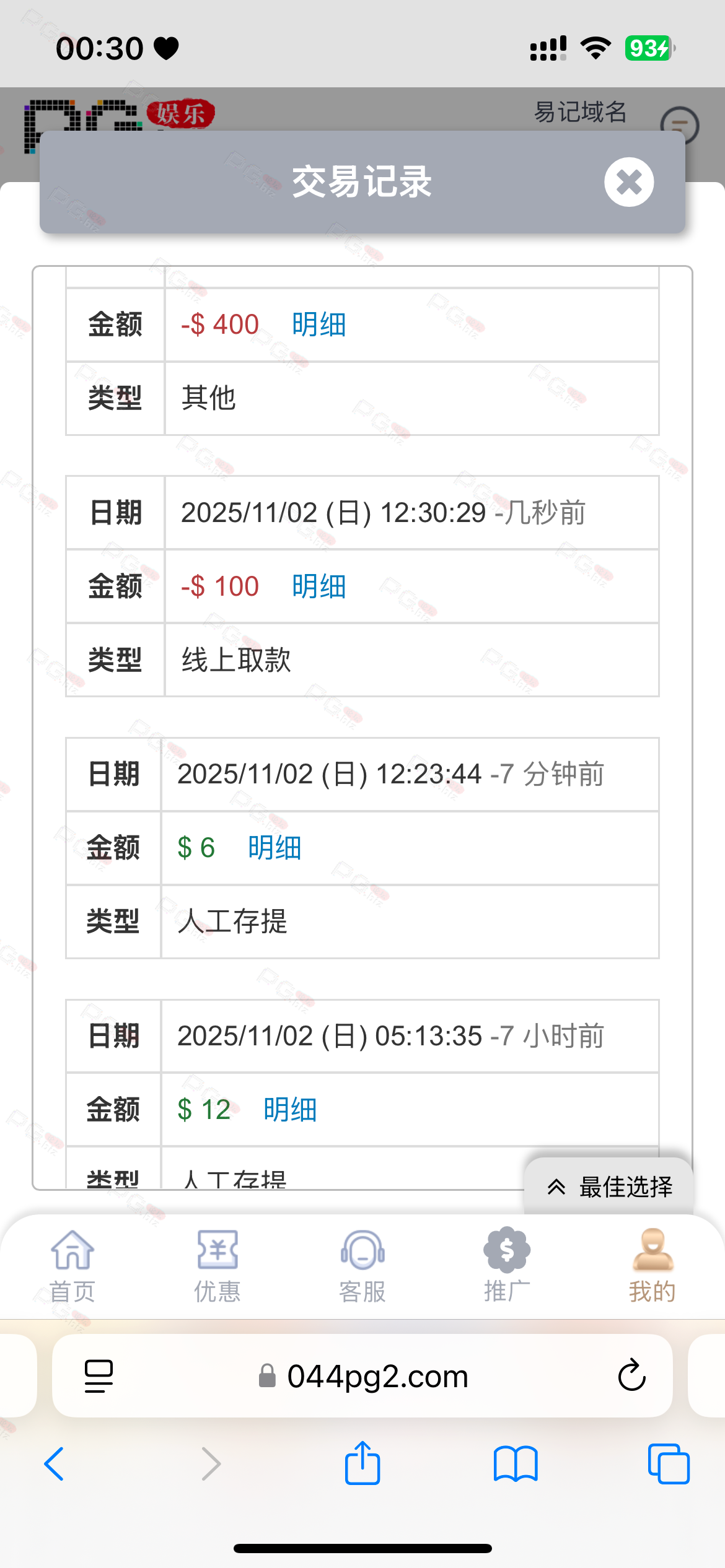Viewport: 725px width, 1568px height.
Task: Open Safari bookmarks
Action: 516,1464
